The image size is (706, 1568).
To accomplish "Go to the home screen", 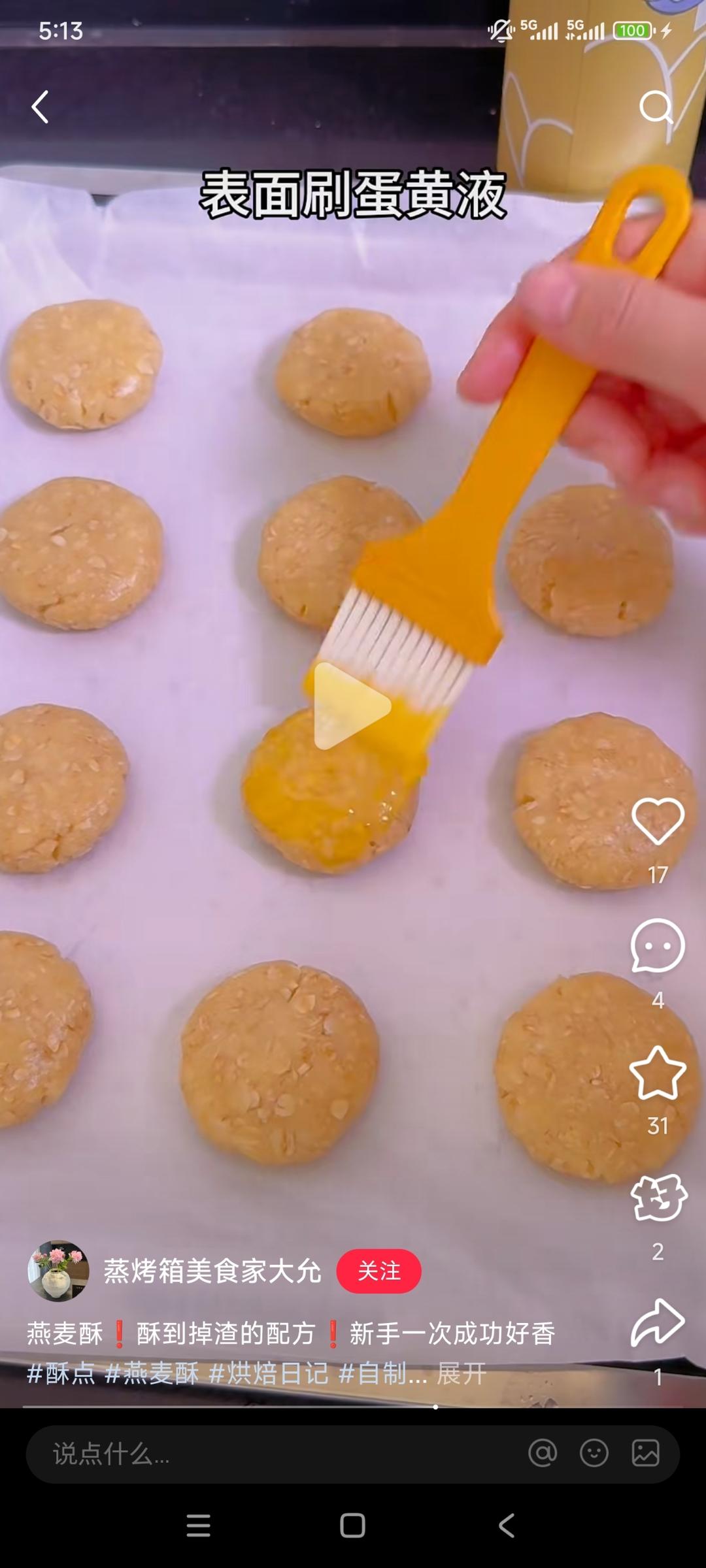I will pyautogui.click(x=352, y=1526).
